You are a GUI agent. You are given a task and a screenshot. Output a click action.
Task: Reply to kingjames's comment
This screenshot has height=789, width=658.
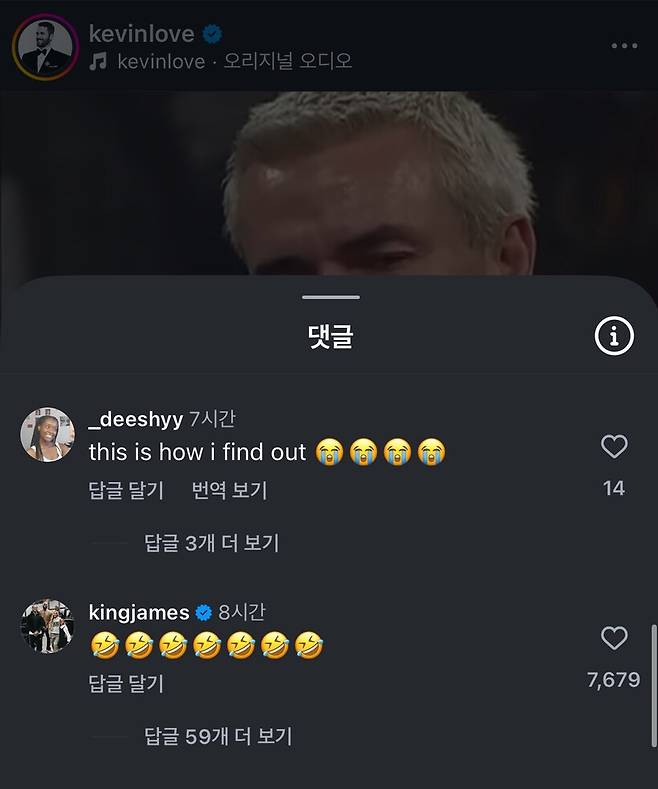(126, 684)
